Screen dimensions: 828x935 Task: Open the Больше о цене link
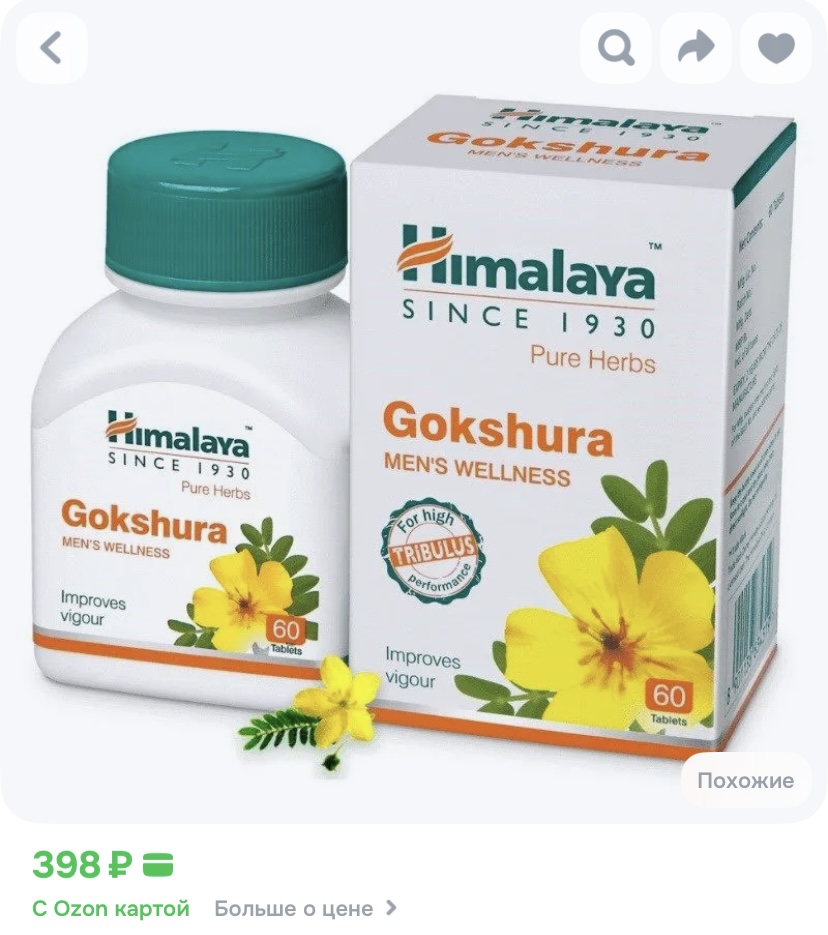tap(305, 909)
